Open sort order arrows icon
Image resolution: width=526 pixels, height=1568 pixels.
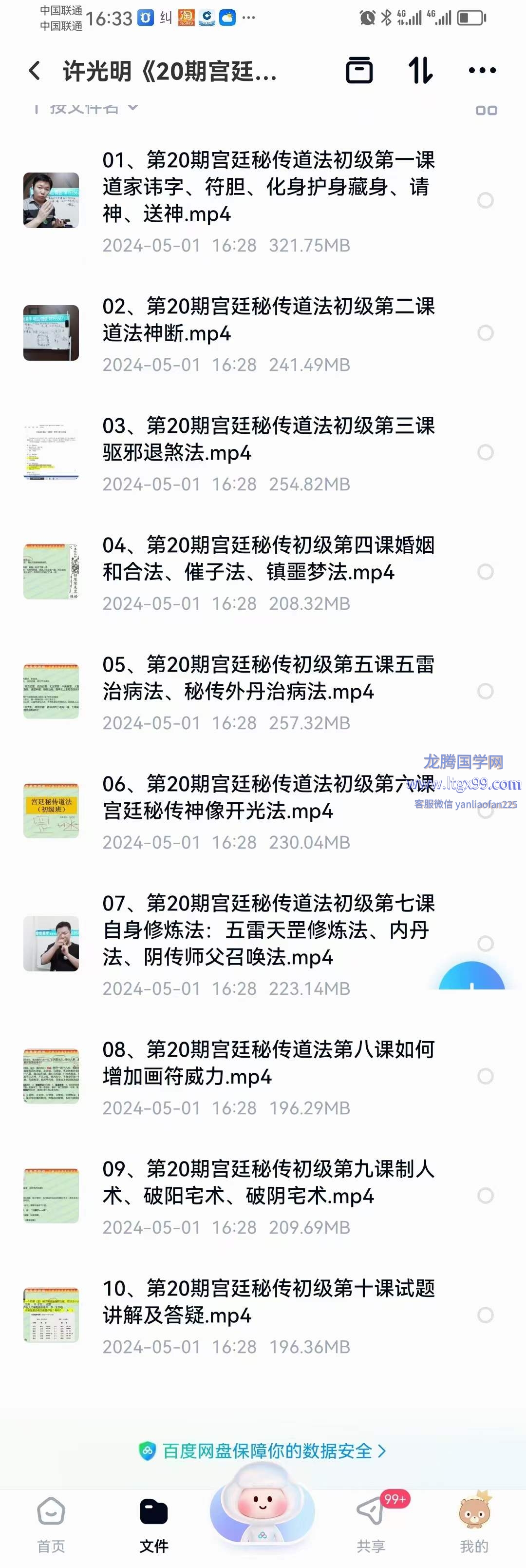[420, 71]
